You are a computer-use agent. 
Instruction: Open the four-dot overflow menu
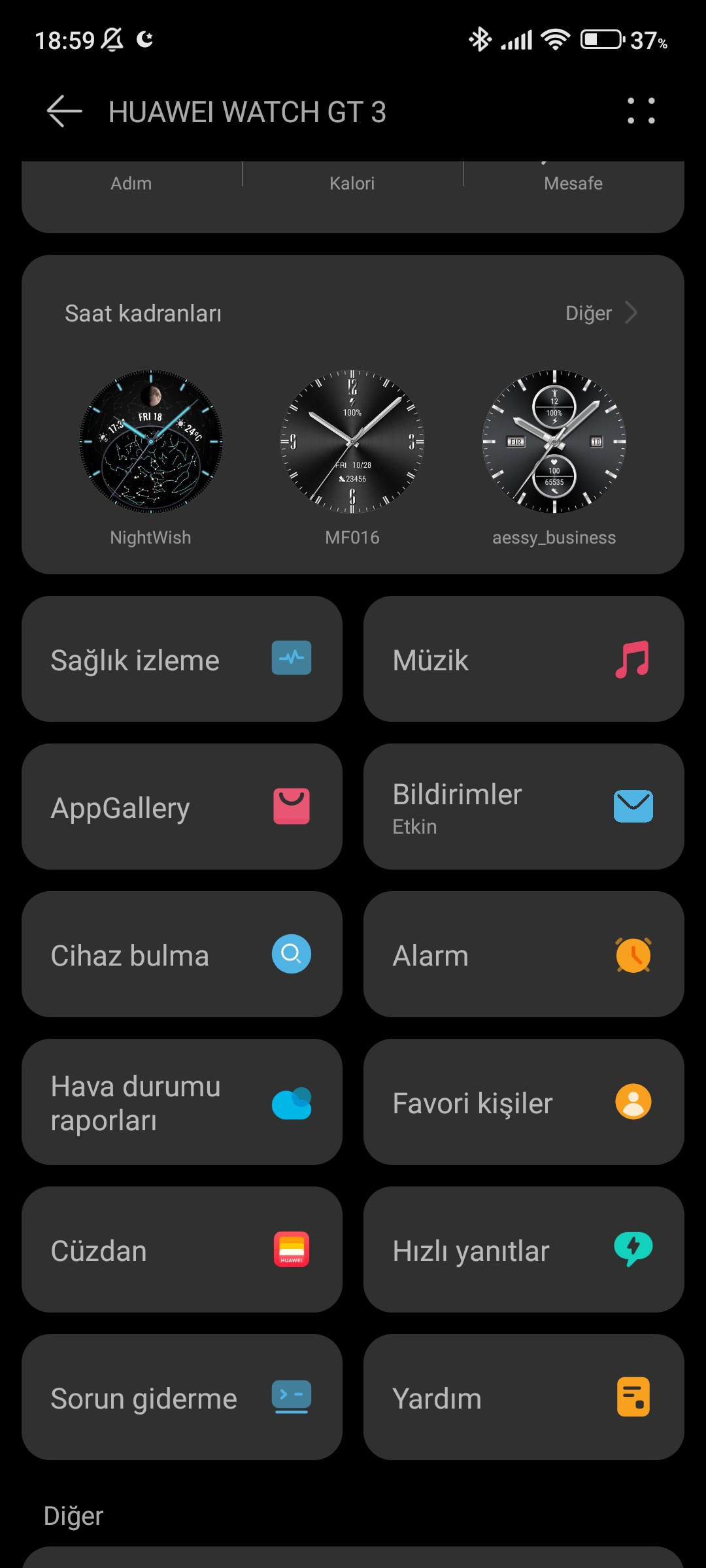tap(641, 111)
